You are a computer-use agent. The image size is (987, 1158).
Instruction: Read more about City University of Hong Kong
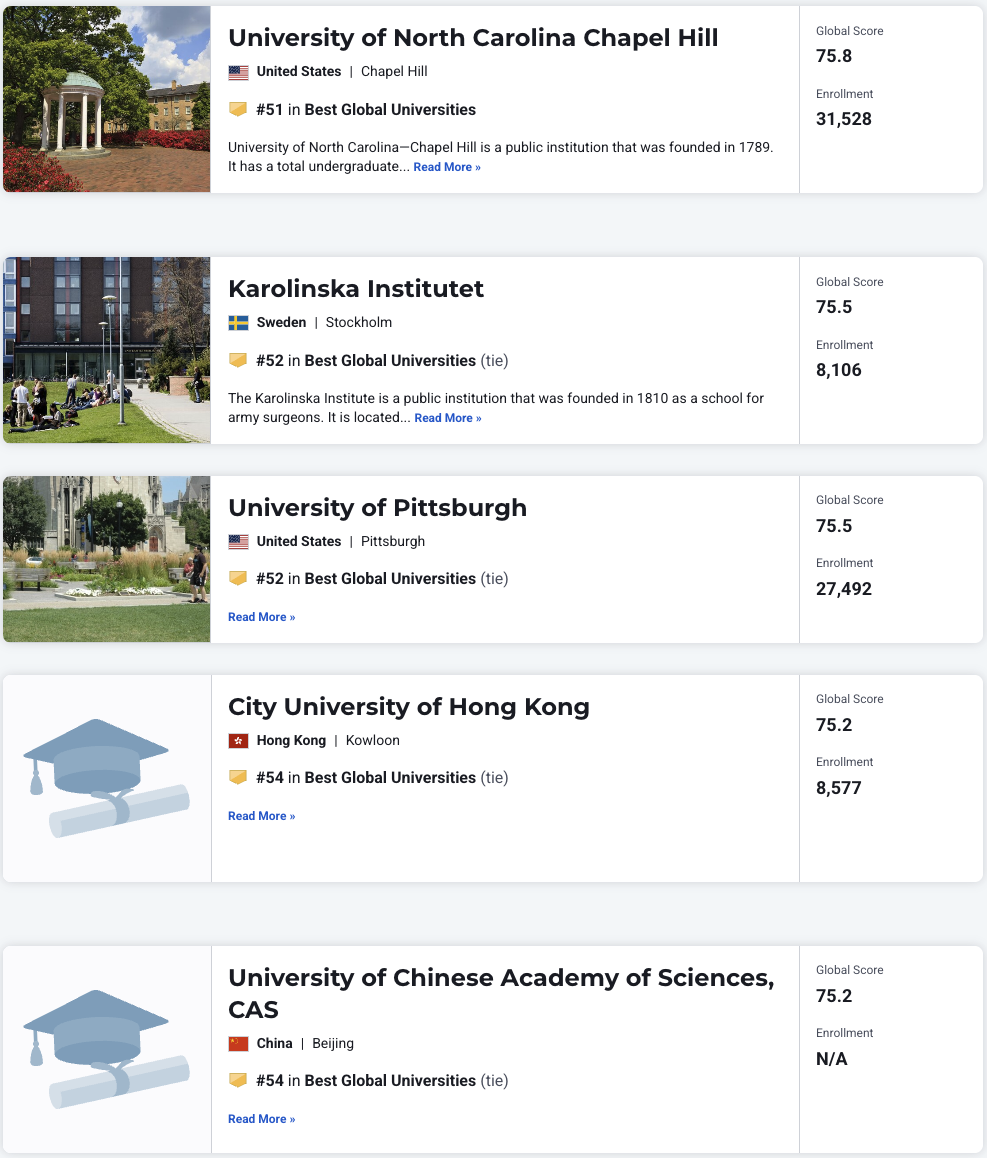click(x=261, y=817)
